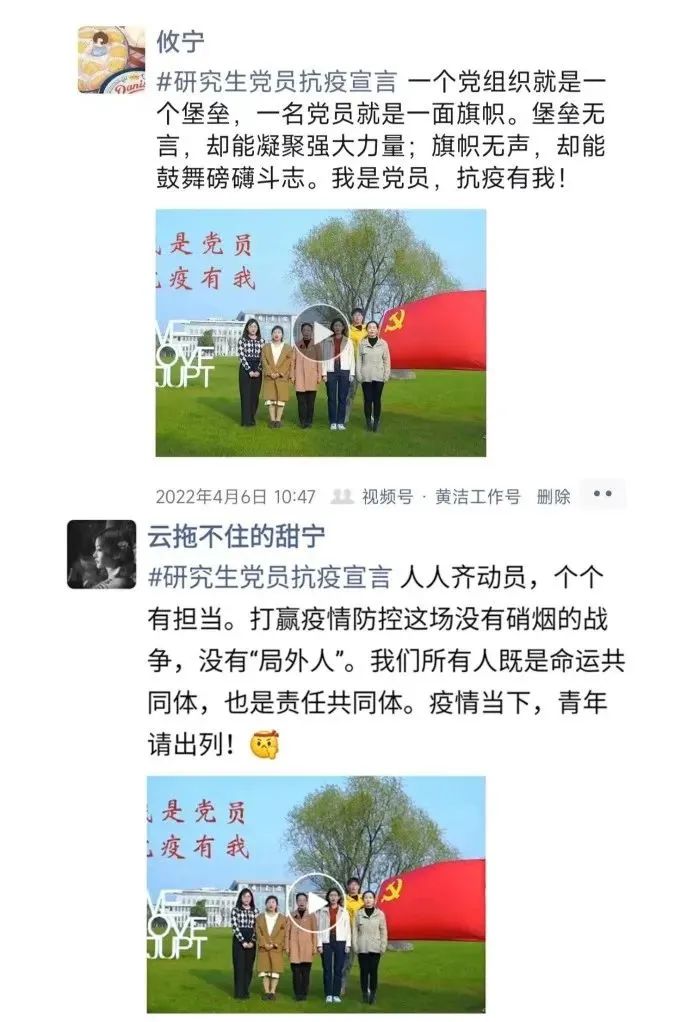Tap the username 攸宁
Image resolution: width=682 pixels, height=1022 pixels.
tap(180, 40)
